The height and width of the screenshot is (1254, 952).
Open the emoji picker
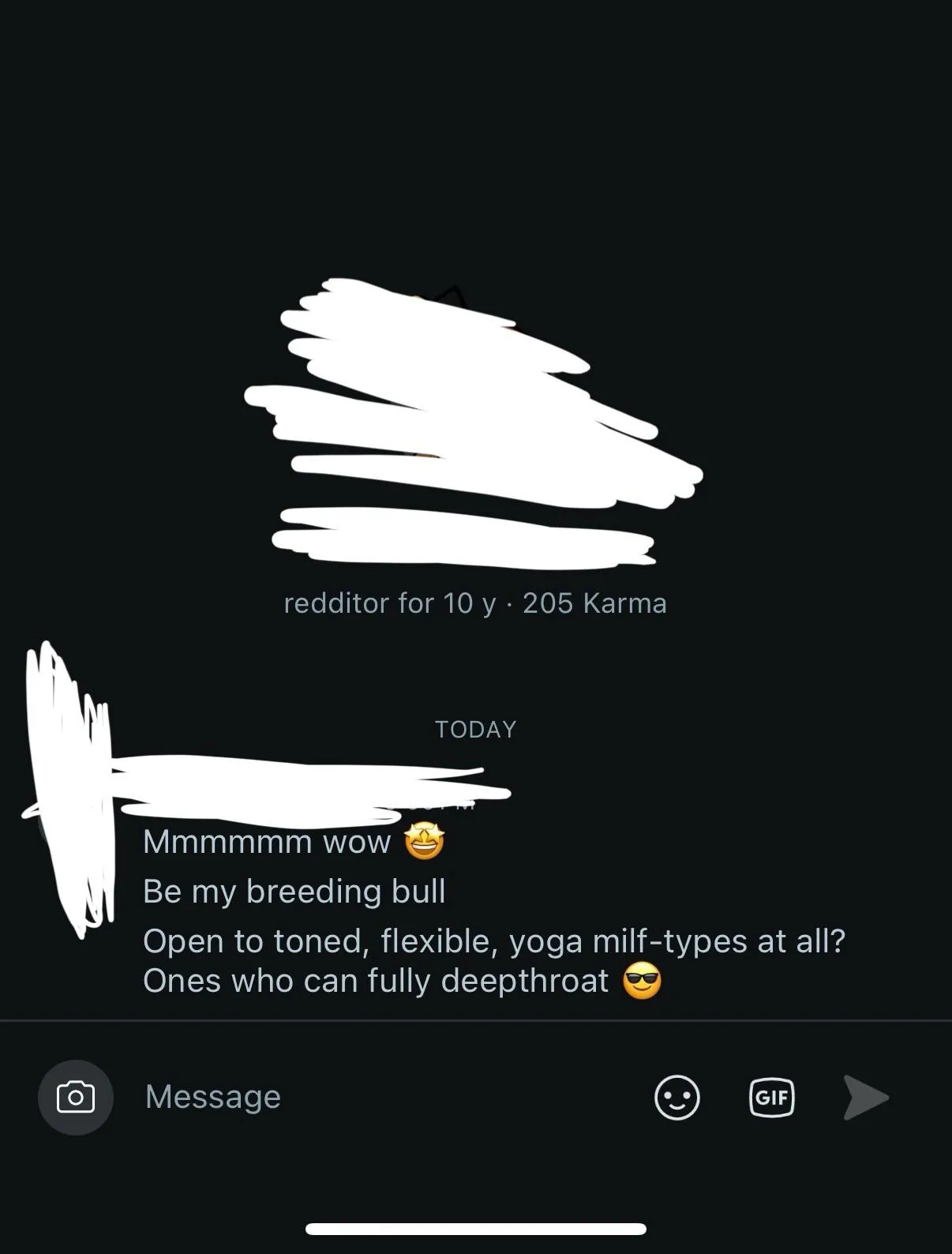tap(677, 1098)
